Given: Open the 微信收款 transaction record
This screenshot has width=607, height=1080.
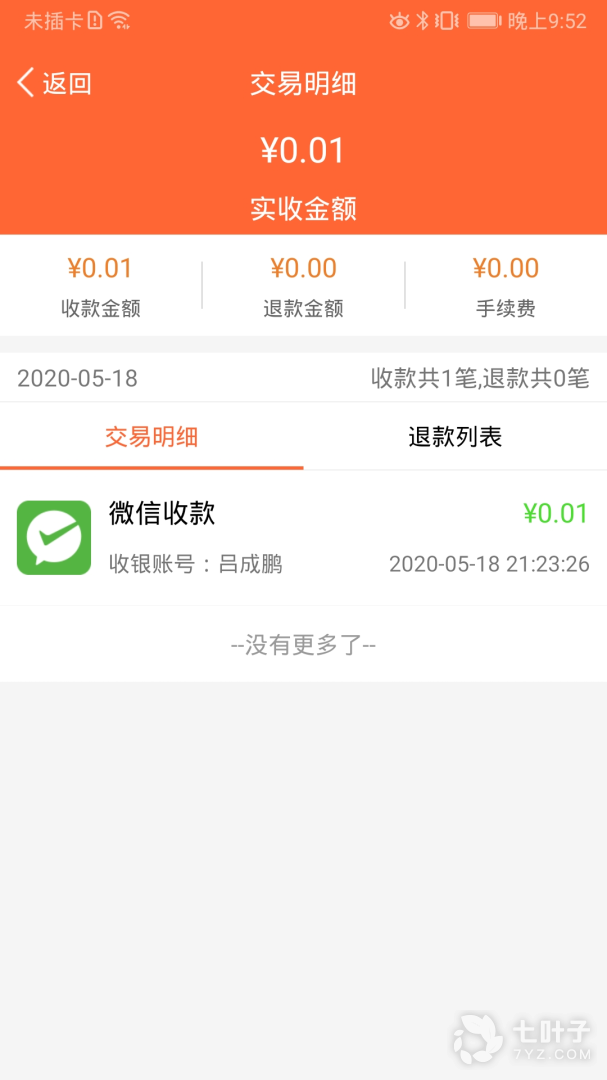Looking at the screenshot, I should [x=303, y=538].
